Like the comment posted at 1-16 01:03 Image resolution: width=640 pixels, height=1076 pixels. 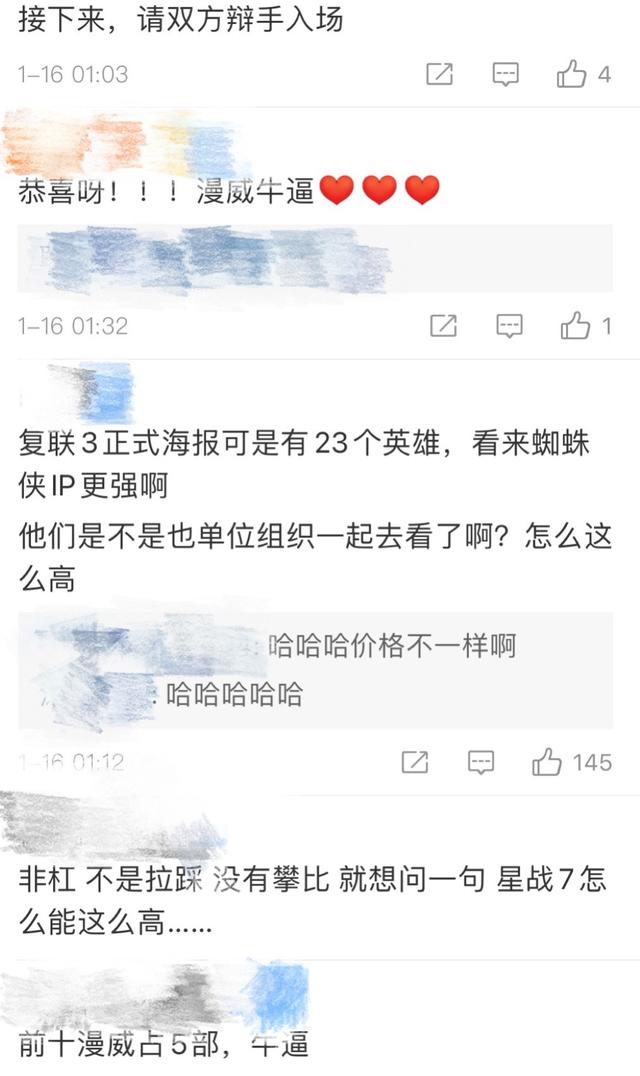[572, 74]
